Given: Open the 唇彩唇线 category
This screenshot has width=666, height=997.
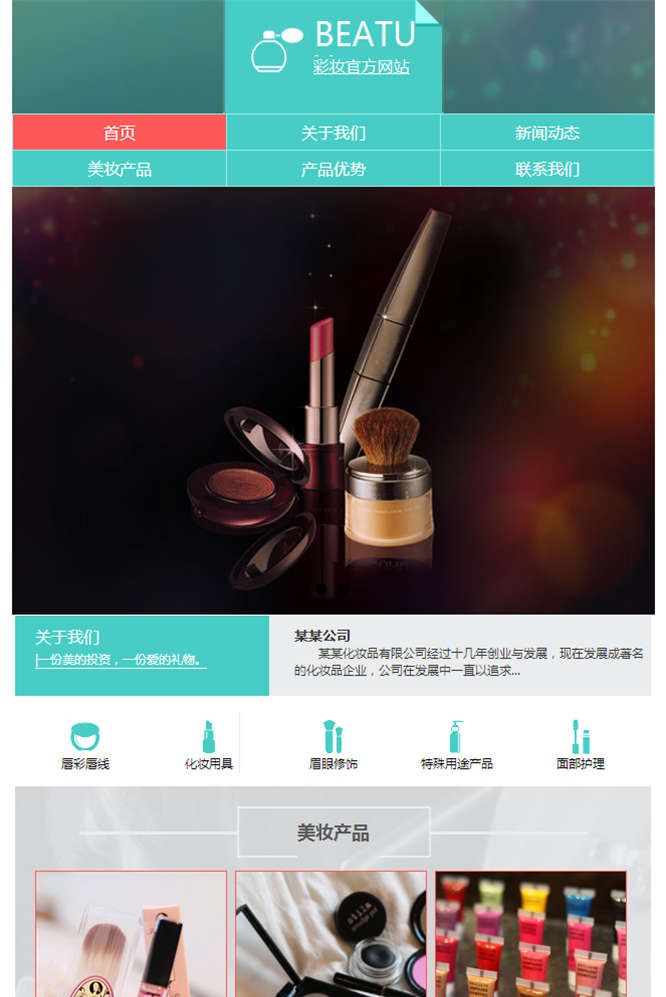Looking at the screenshot, I should 85,745.
